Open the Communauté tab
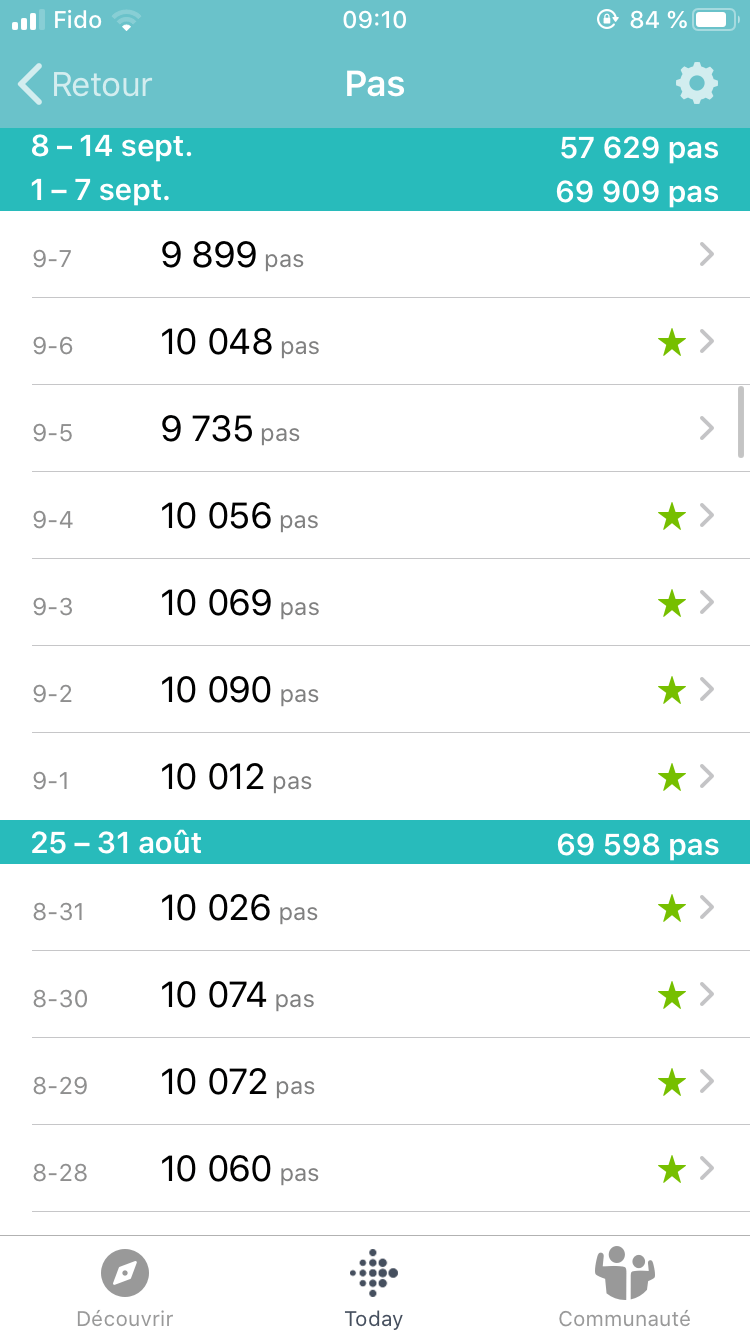The height and width of the screenshot is (1334, 750). [624, 1288]
